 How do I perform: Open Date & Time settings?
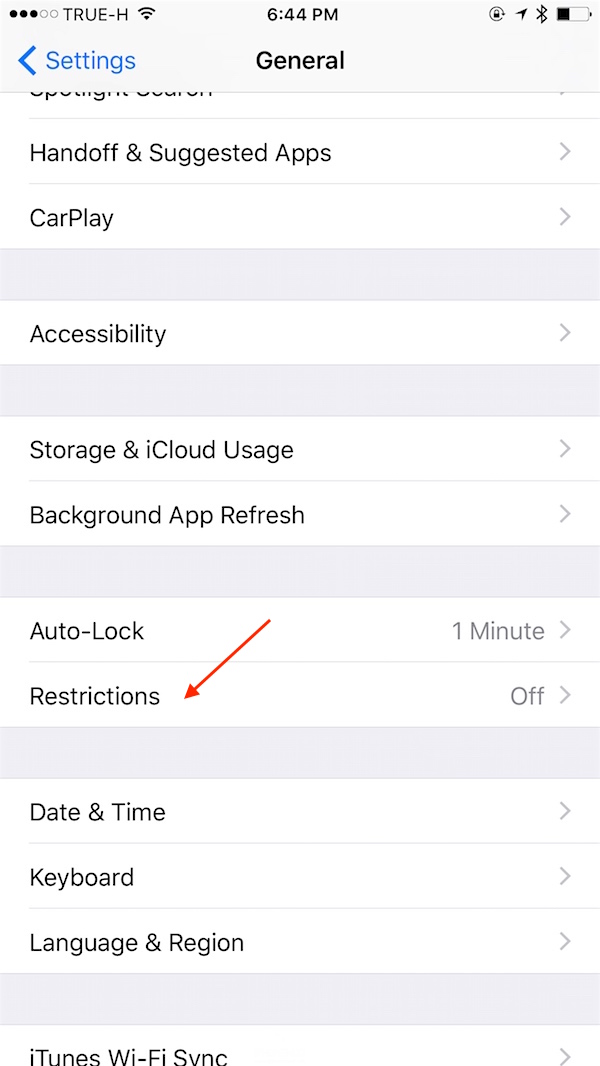(300, 812)
